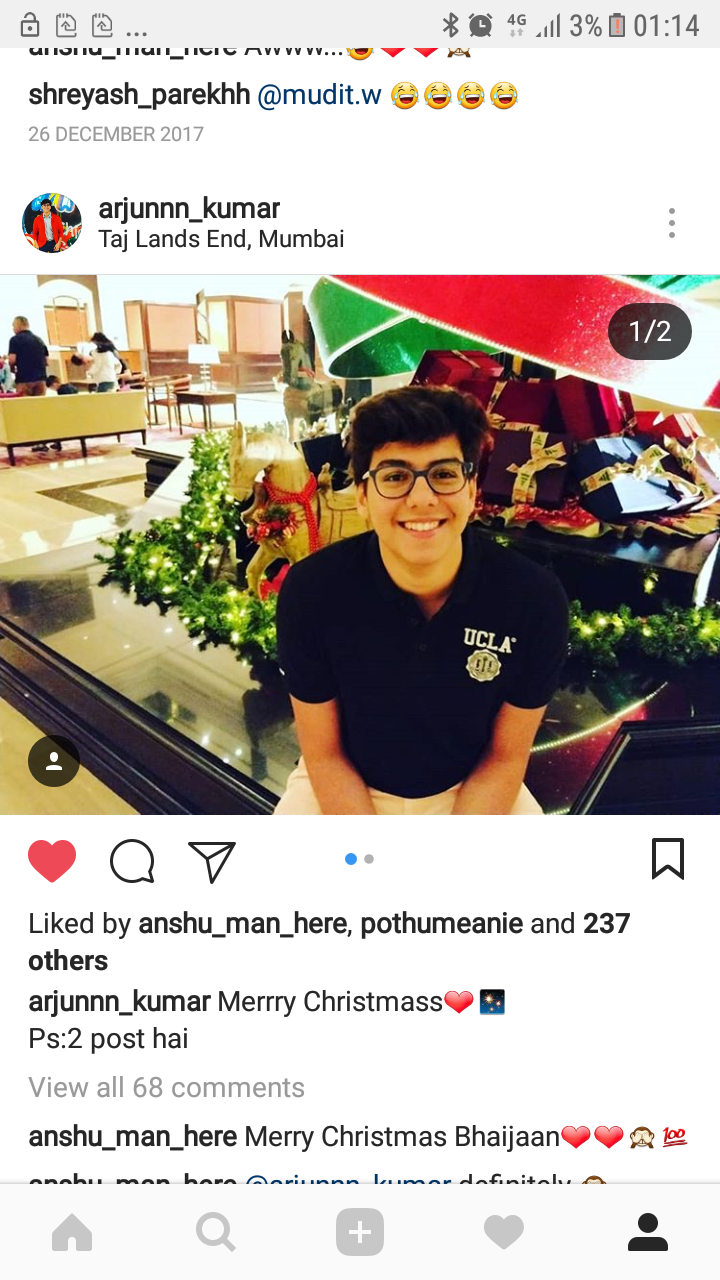Viewport: 720px width, 1280px height.
Task: Open the Taj Lands End, Mumbai location
Action: [221, 239]
